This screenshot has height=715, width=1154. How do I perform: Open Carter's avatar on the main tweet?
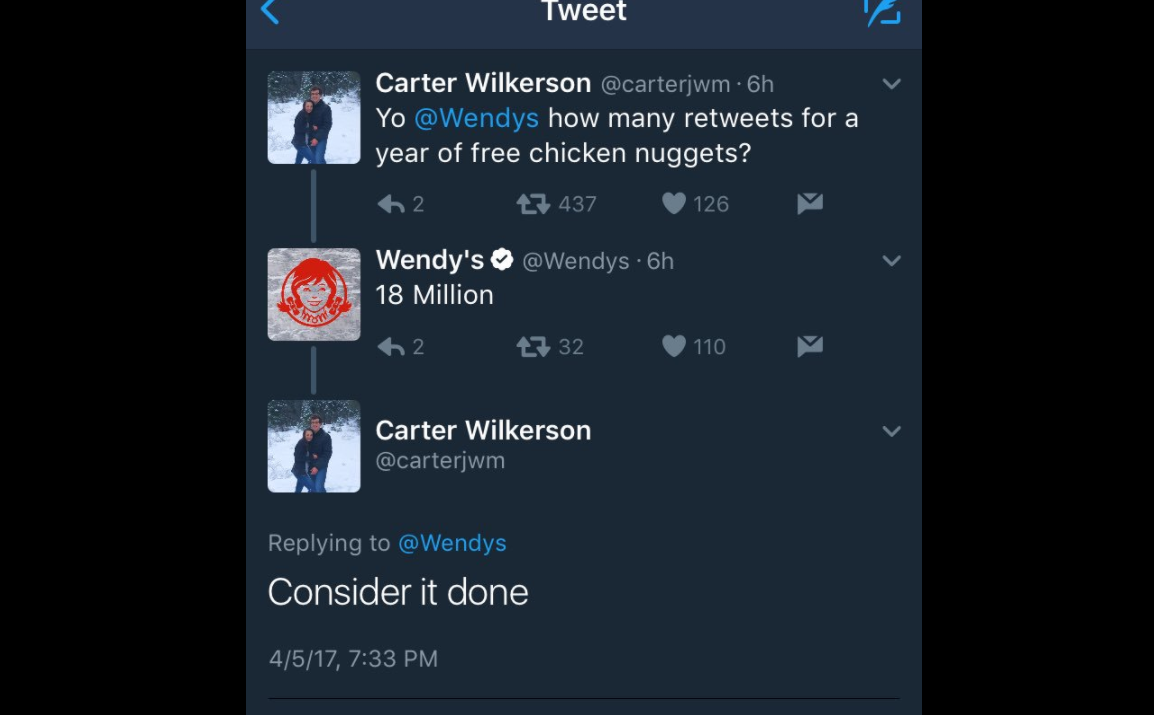(x=314, y=446)
